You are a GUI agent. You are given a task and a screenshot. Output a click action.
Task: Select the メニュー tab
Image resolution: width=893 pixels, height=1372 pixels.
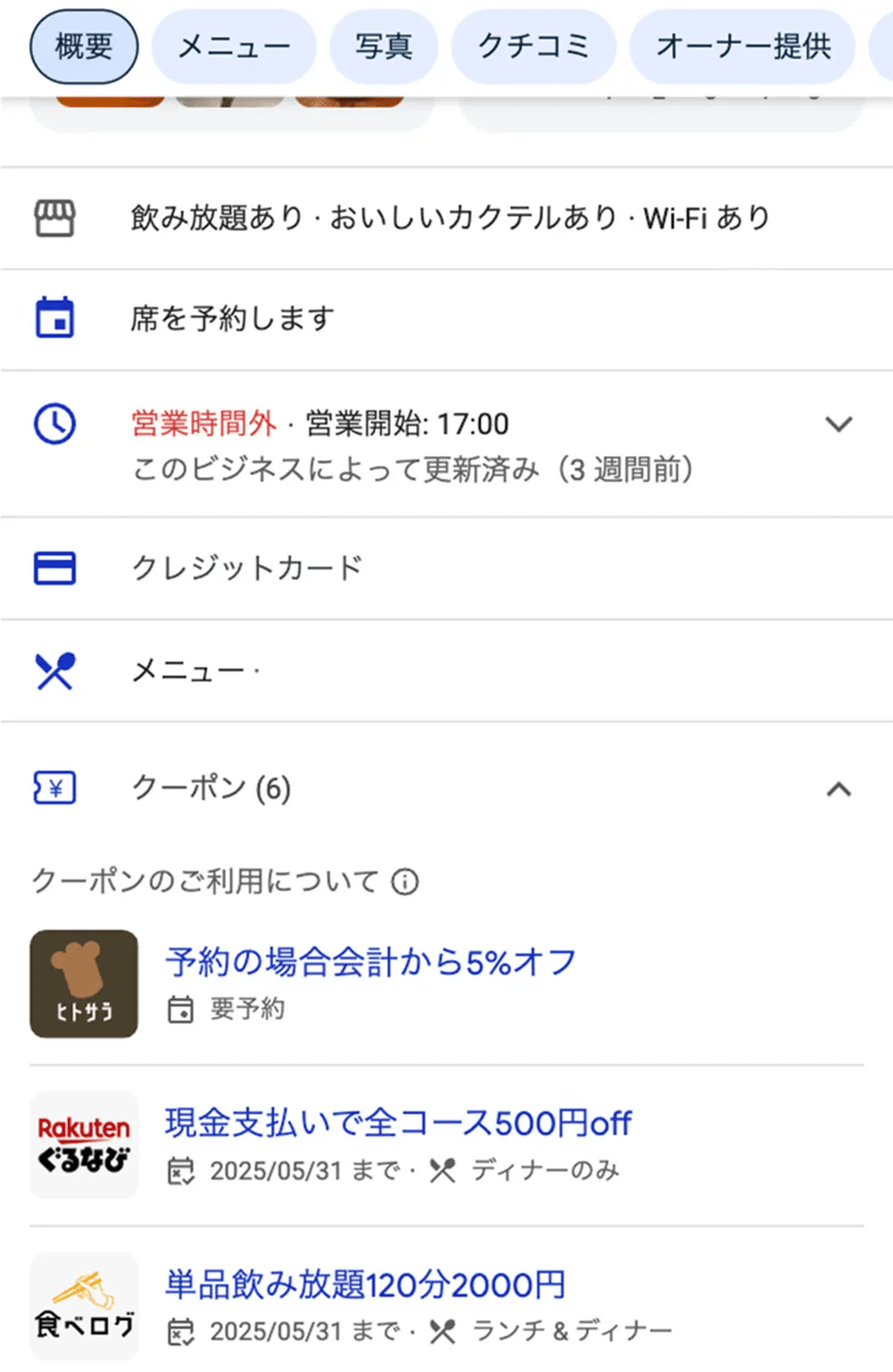(x=233, y=47)
